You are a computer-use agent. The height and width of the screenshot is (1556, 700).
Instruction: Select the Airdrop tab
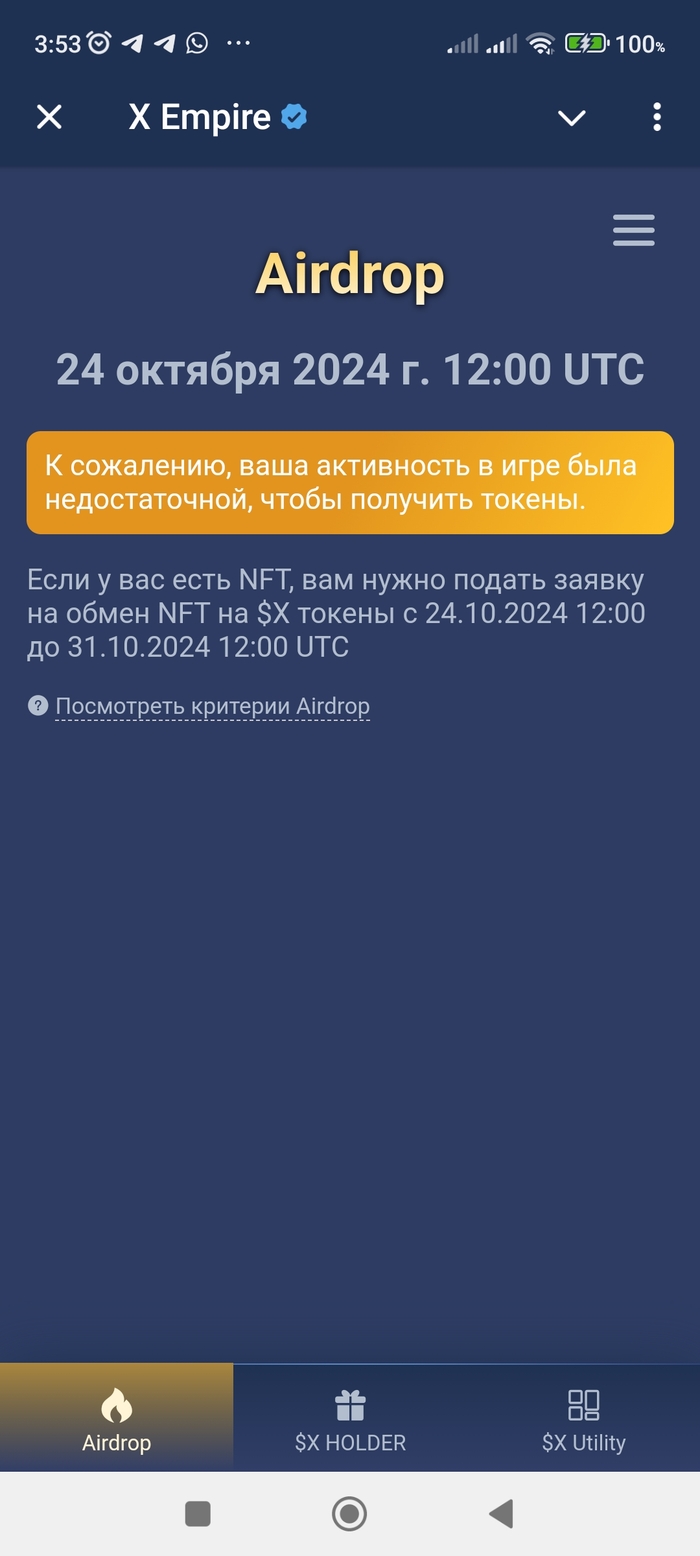coord(116,1418)
